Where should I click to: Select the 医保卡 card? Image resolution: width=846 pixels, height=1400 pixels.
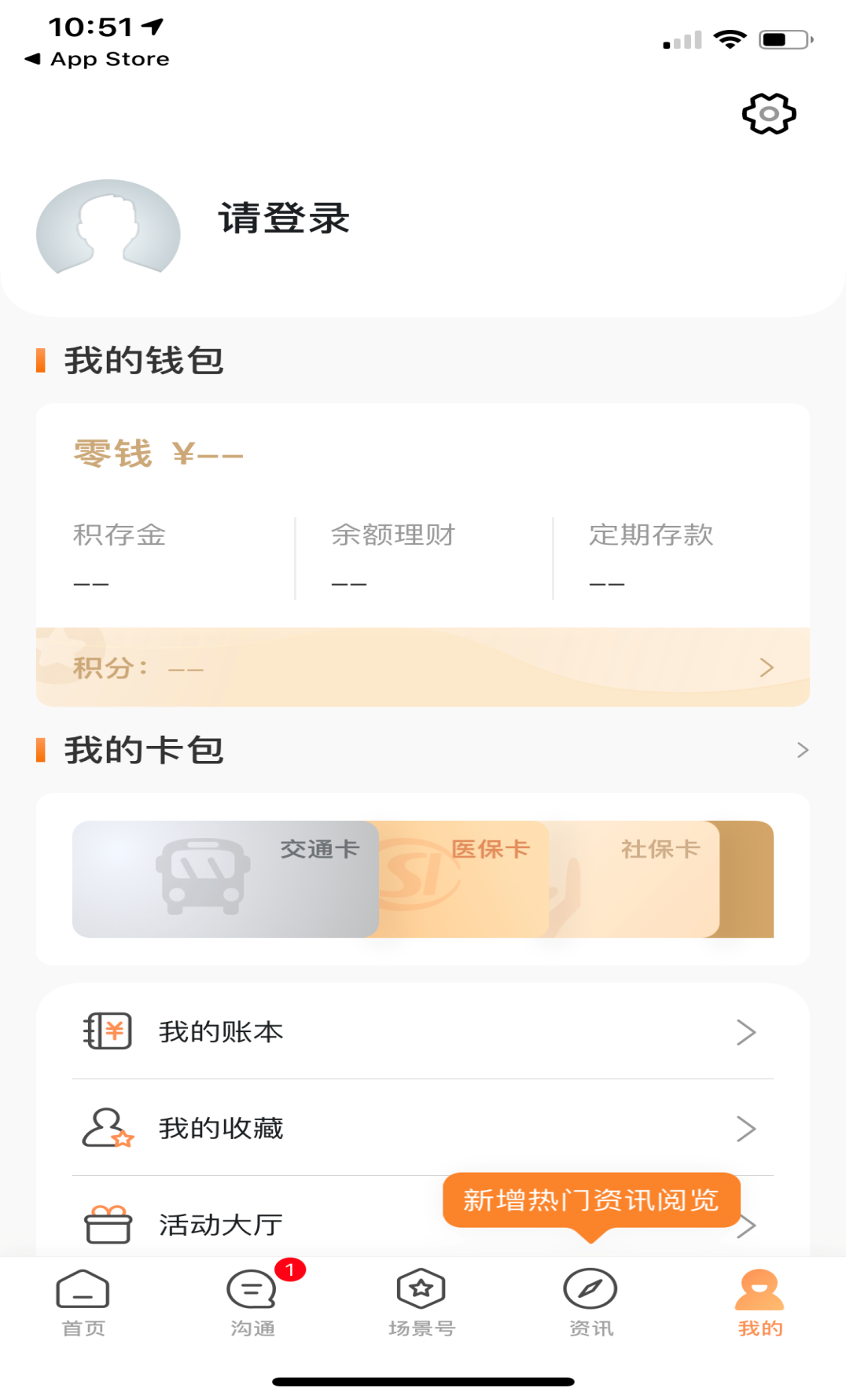tap(464, 879)
